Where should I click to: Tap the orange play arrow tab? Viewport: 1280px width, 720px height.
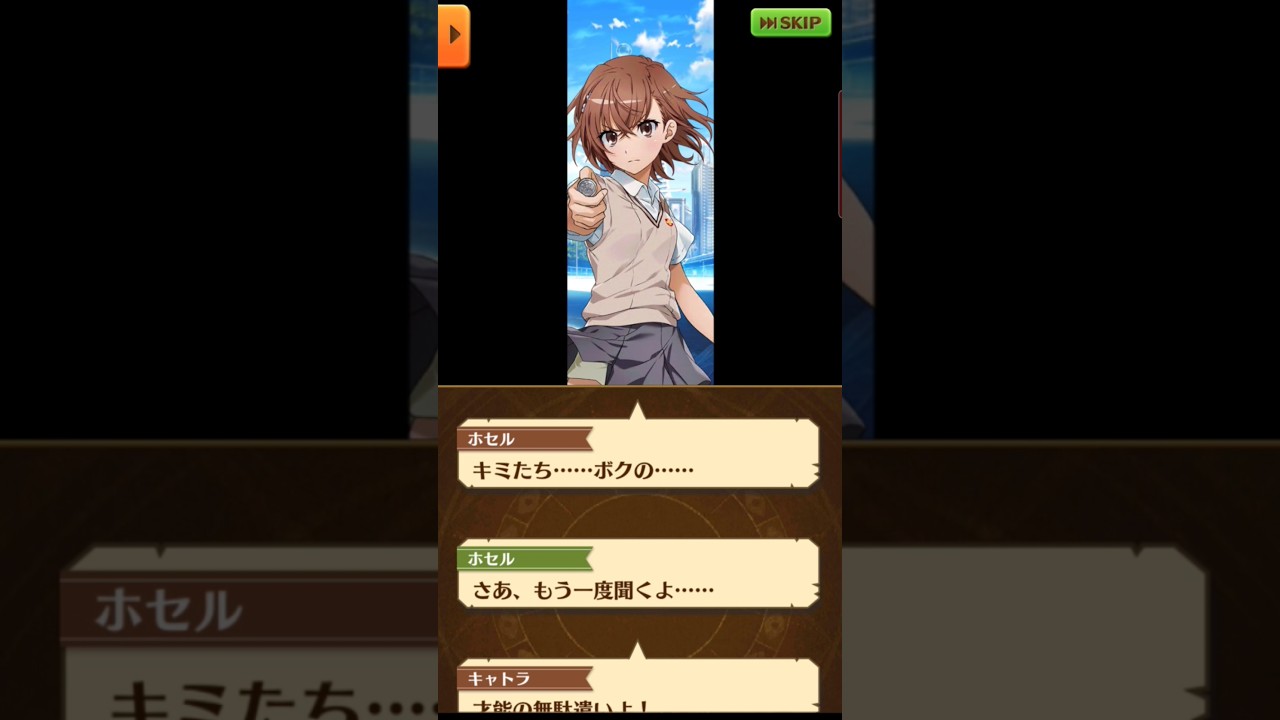pos(453,35)
